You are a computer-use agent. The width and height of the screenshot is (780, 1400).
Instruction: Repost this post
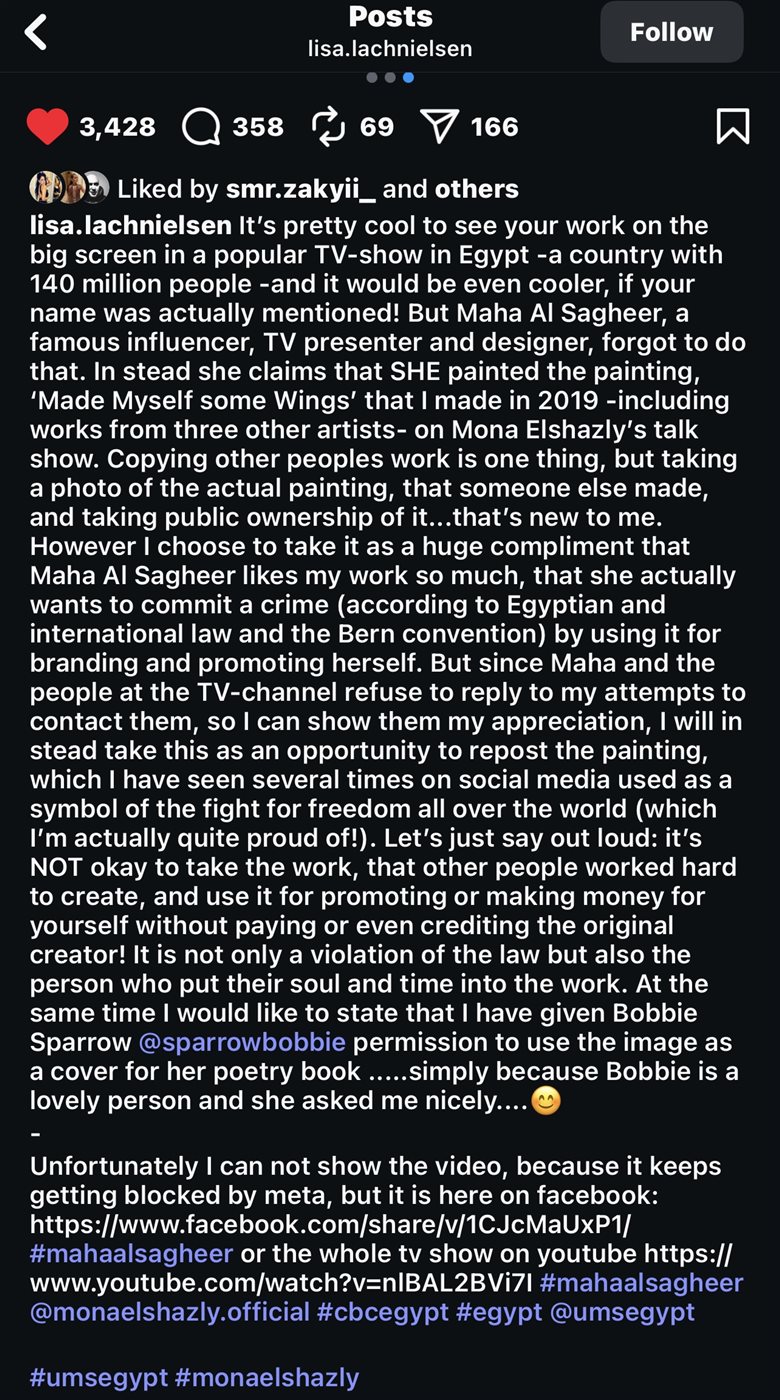pyautogui.click(x=329, y=127)
